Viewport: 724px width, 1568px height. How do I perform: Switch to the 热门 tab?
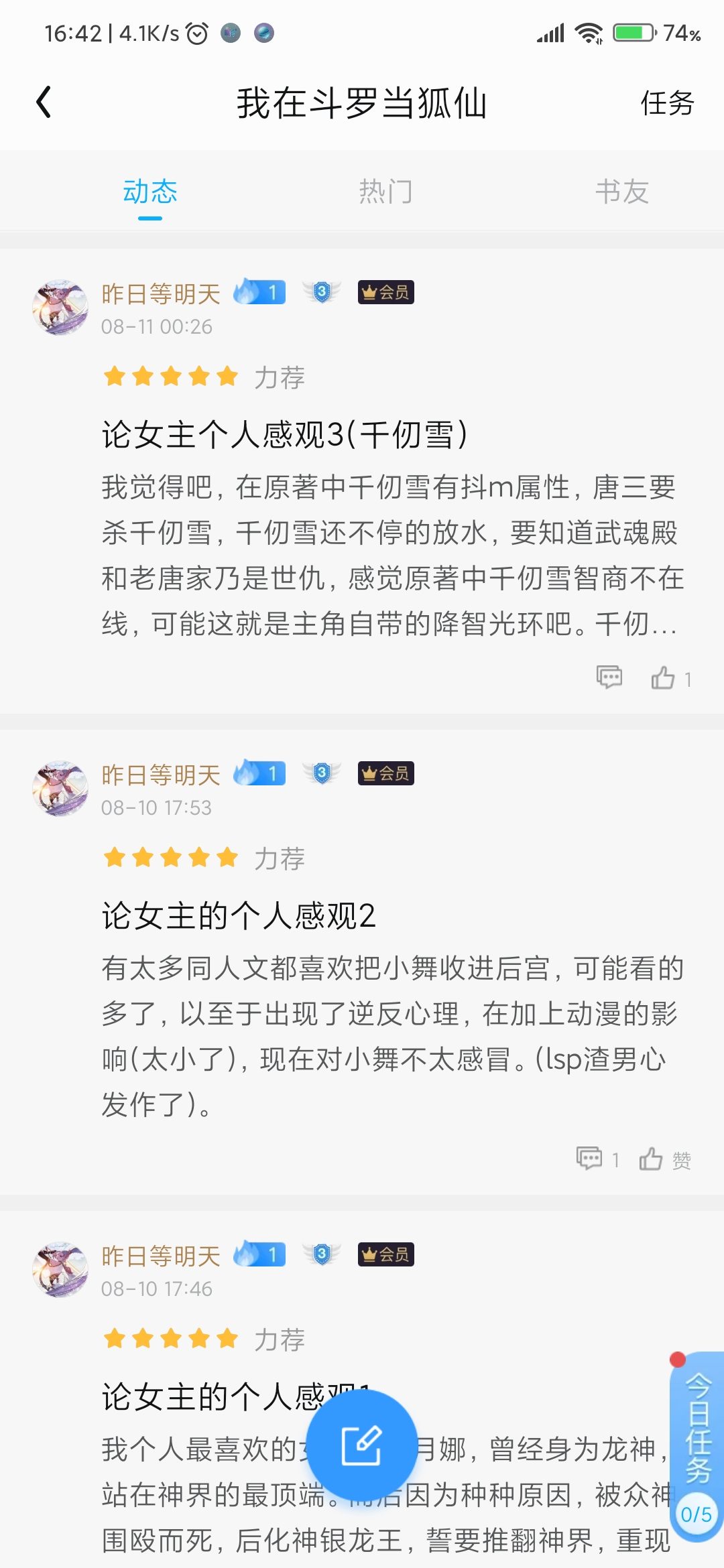click(x=385, y=192)
